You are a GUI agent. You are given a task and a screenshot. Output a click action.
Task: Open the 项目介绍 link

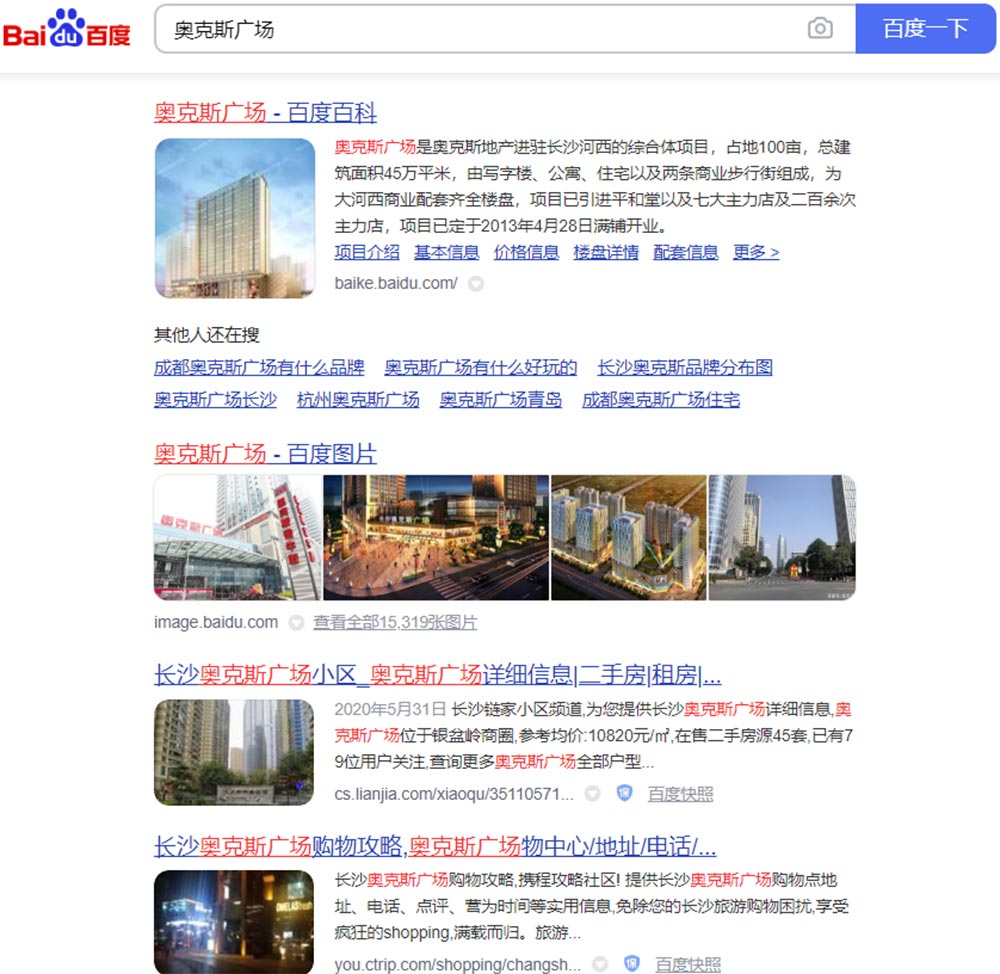[367, 252]
